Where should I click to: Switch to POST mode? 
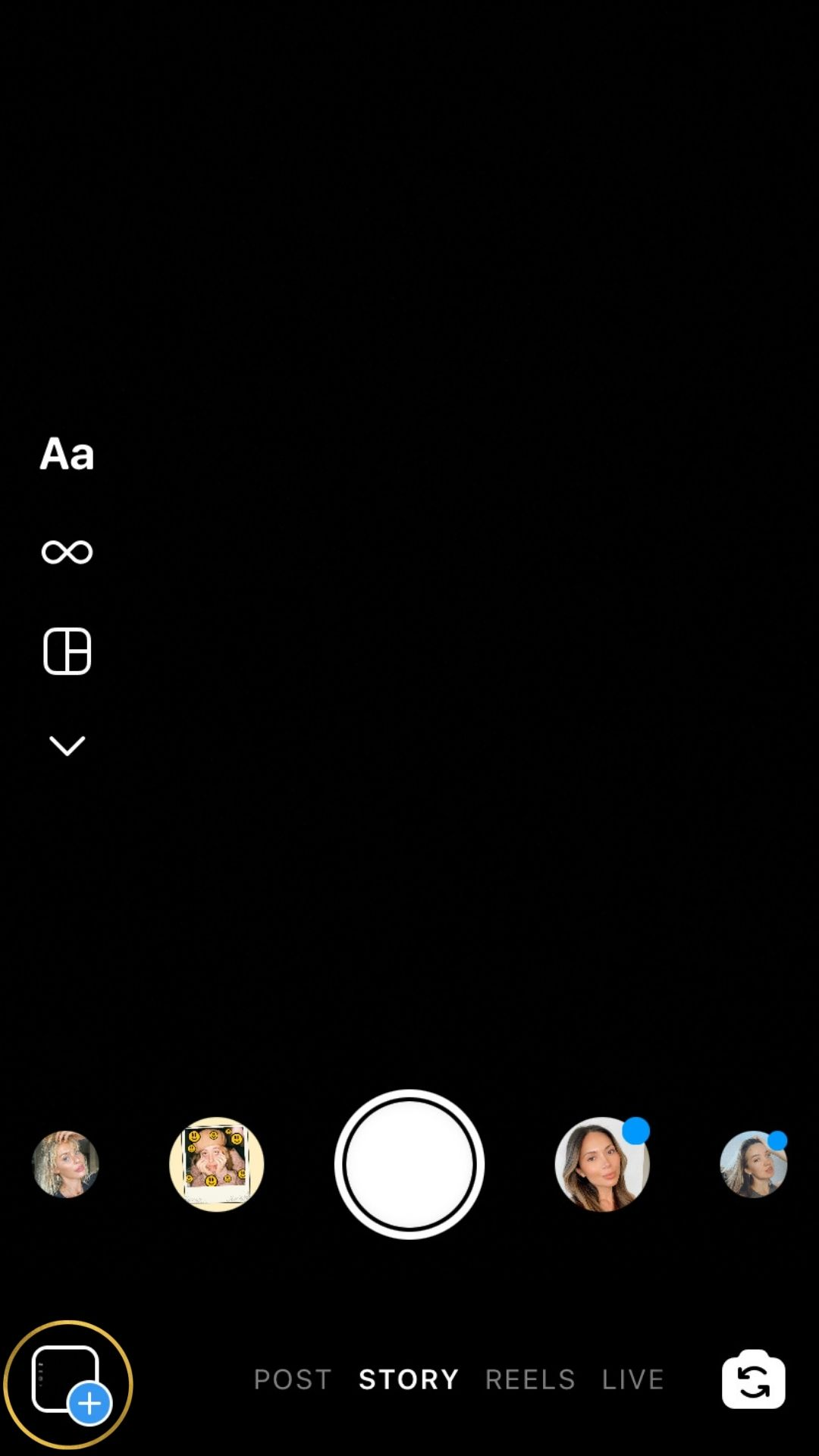293,1379
